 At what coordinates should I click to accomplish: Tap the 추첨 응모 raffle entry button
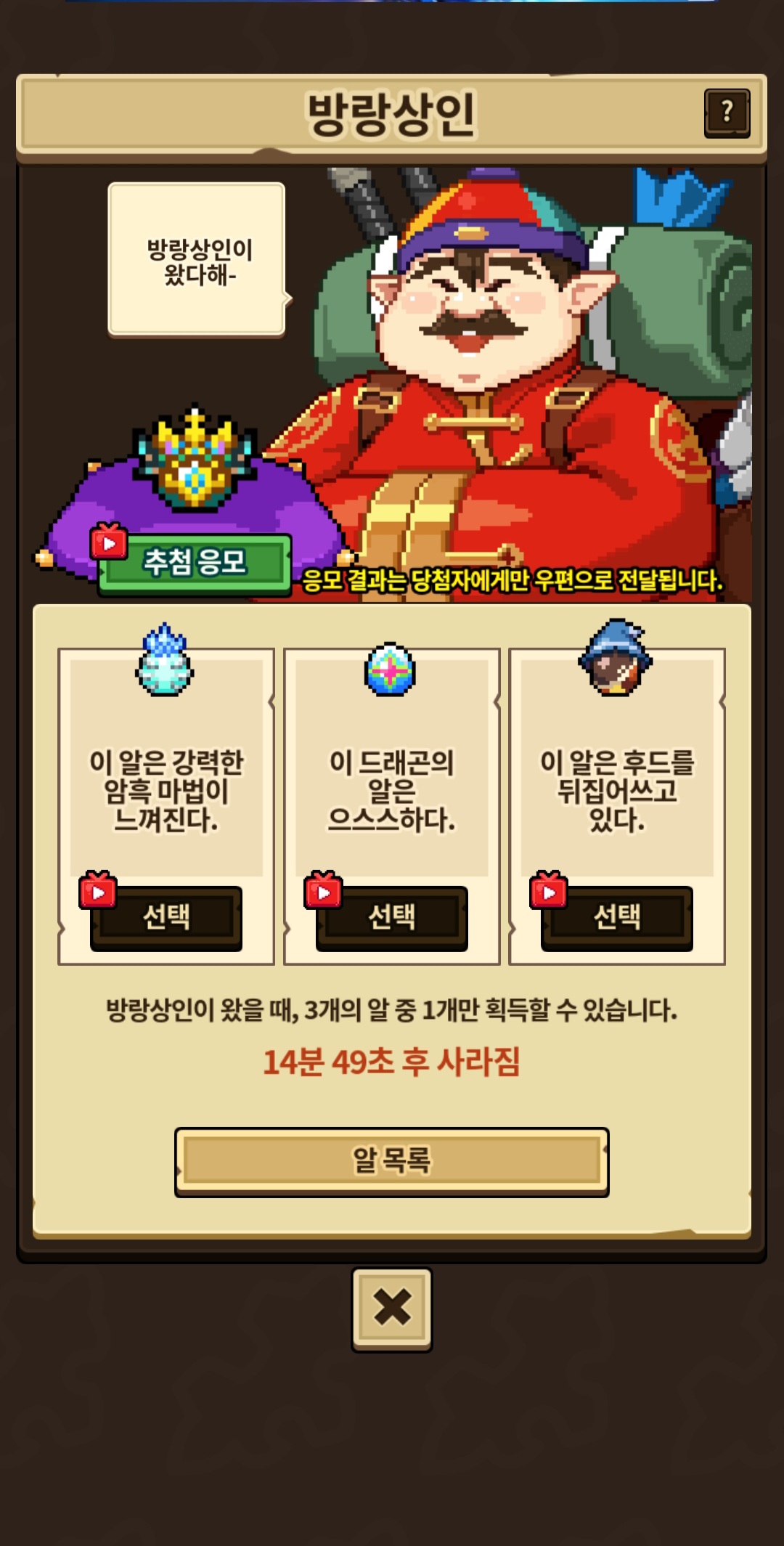(195, 564)
